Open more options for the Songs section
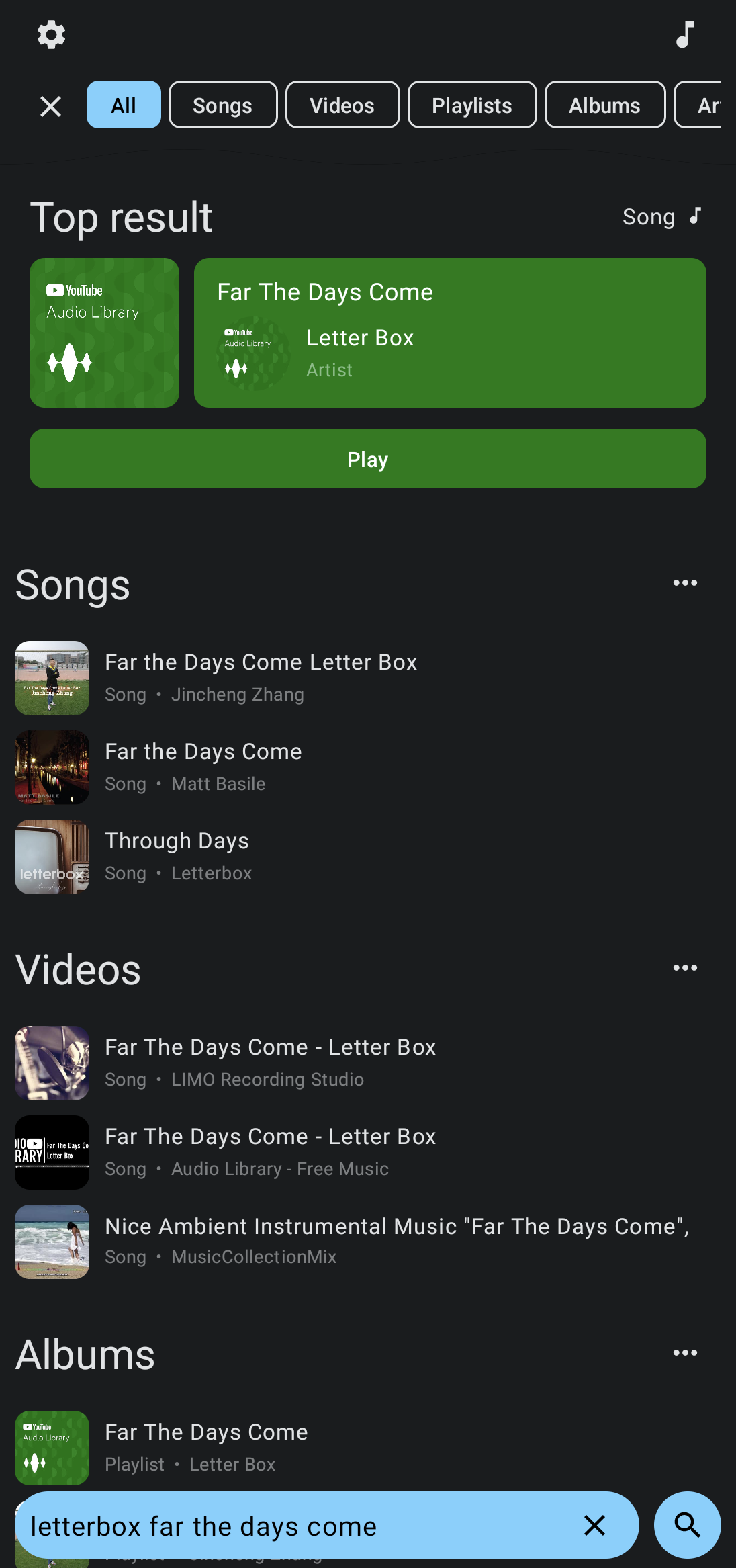This screenshot has width=736, height=1568. pyautogui.click(x=684, y=583)
